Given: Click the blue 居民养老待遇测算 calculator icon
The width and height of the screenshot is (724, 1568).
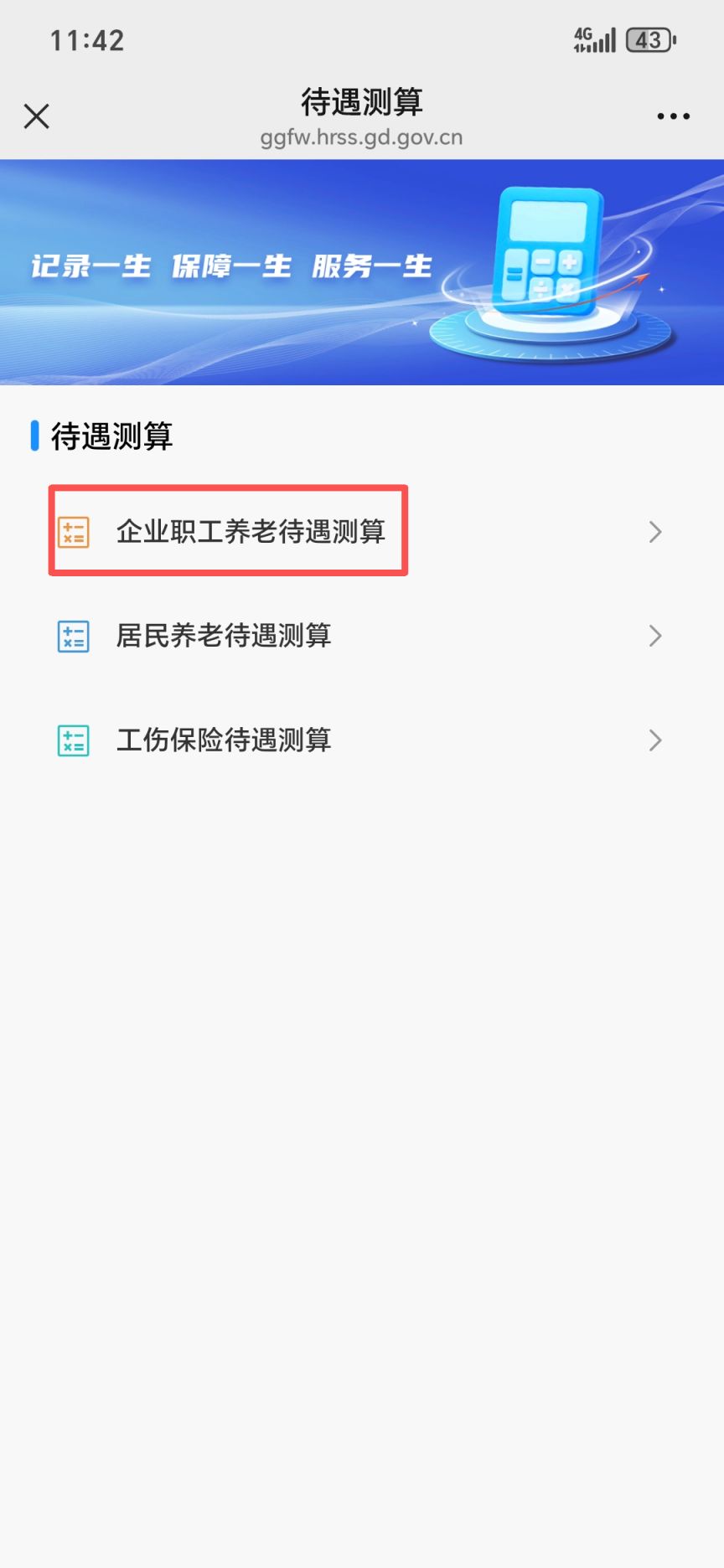Looking at the screenshot, I should tap(72, 636).
